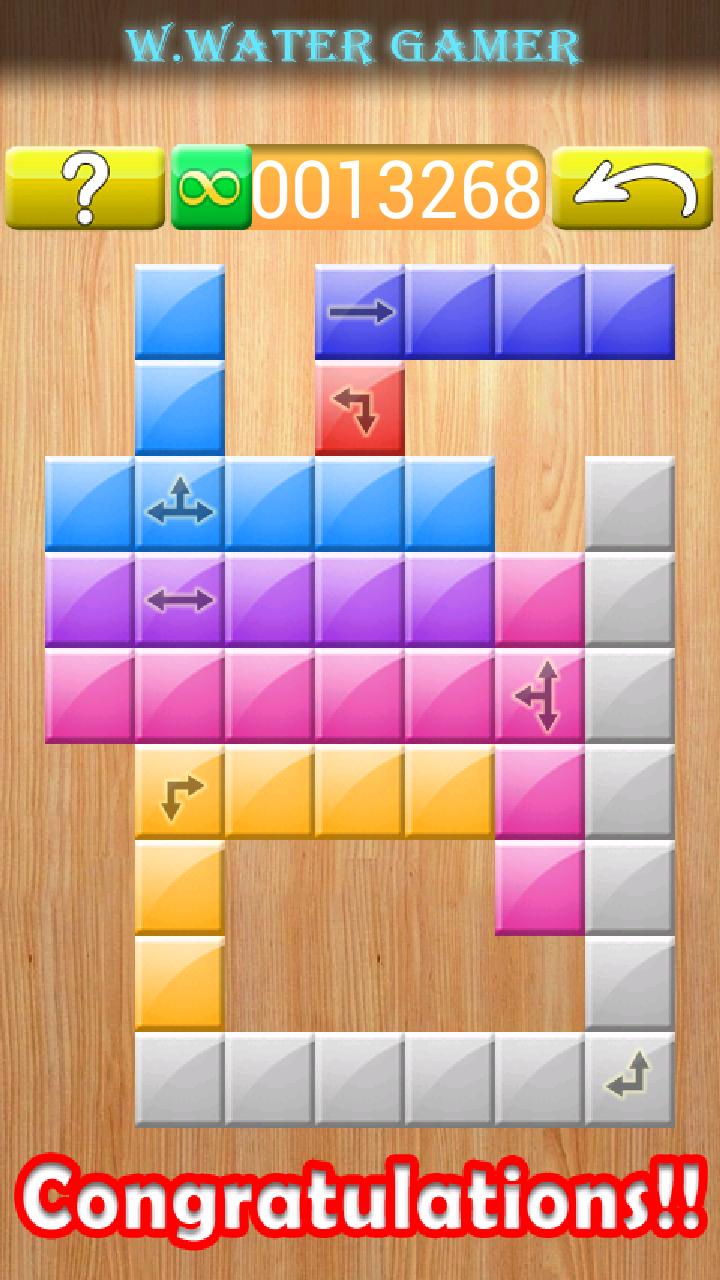Tap the purple block with horizontal double arrow
720x1280 pixels.
pos(180,600)
